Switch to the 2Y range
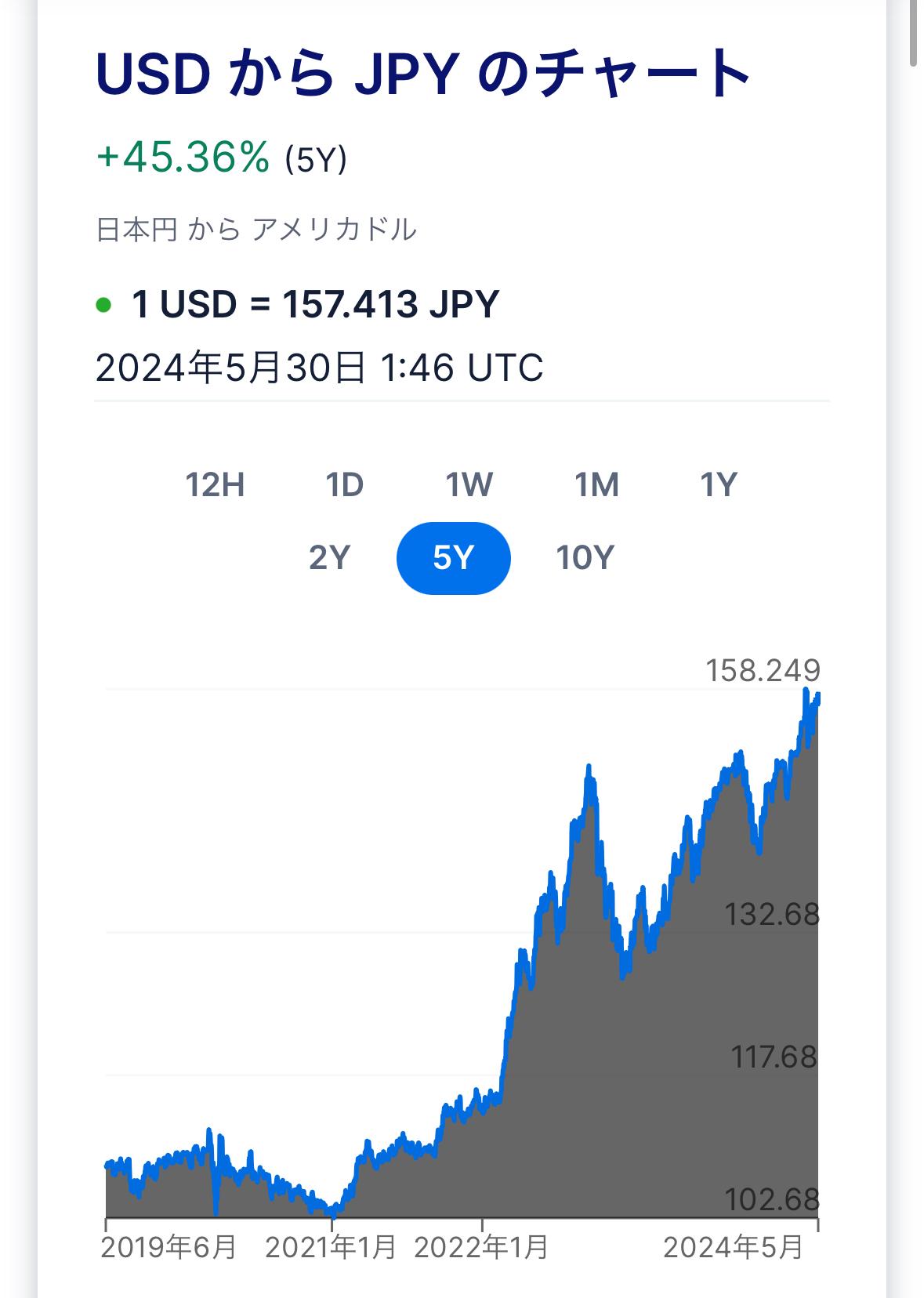This screenshot has height=1298, width=924. coord(329,558)
